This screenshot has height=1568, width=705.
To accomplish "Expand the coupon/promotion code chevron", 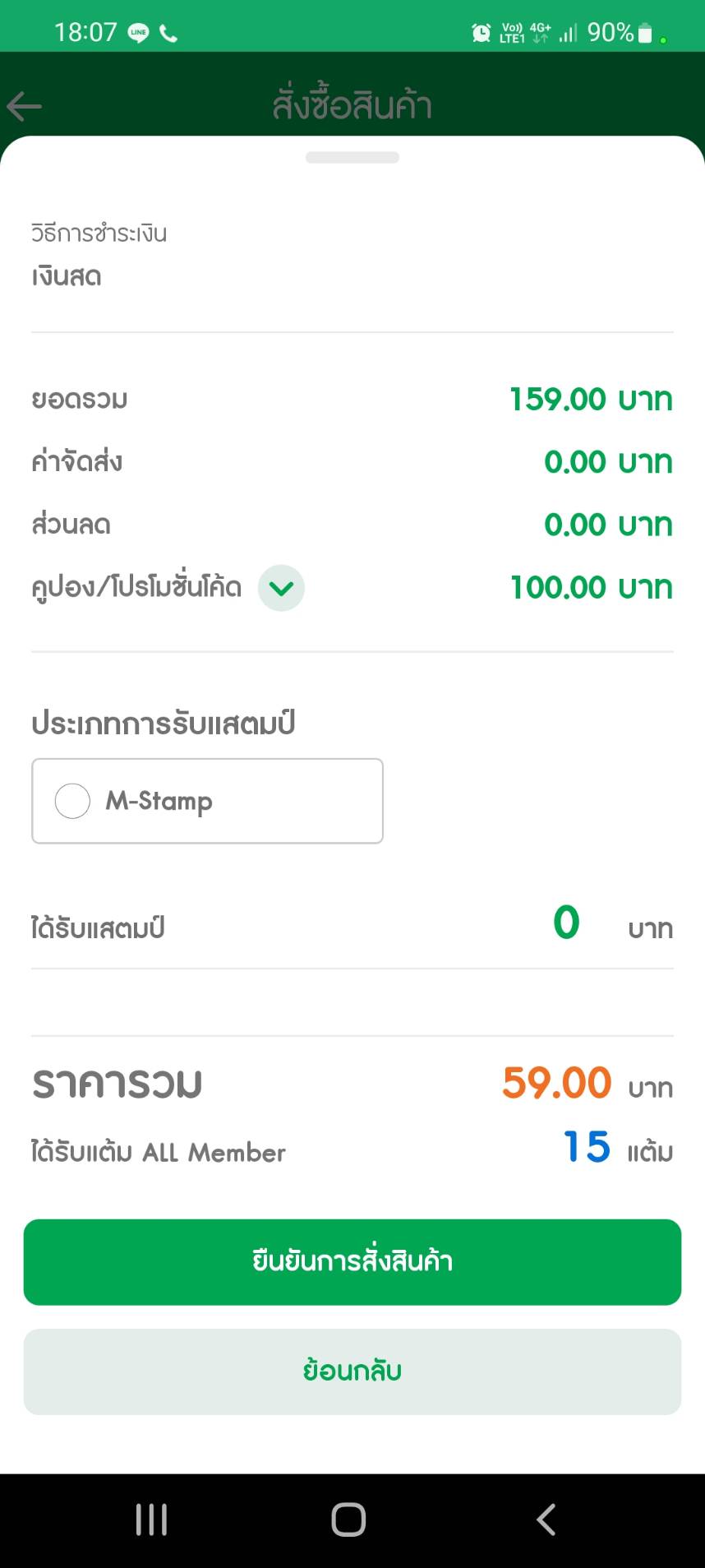I will click(x=281, y=588).
